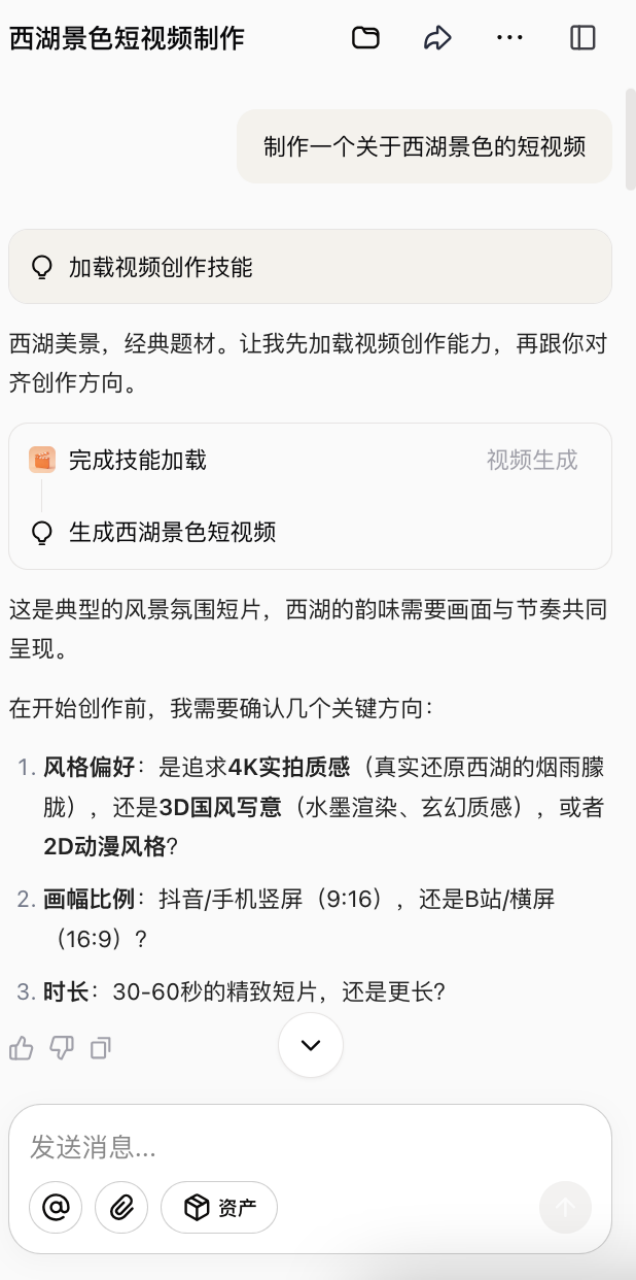Focus the 发送消息 input field

pyautogui.click(x=310, y=1147)
